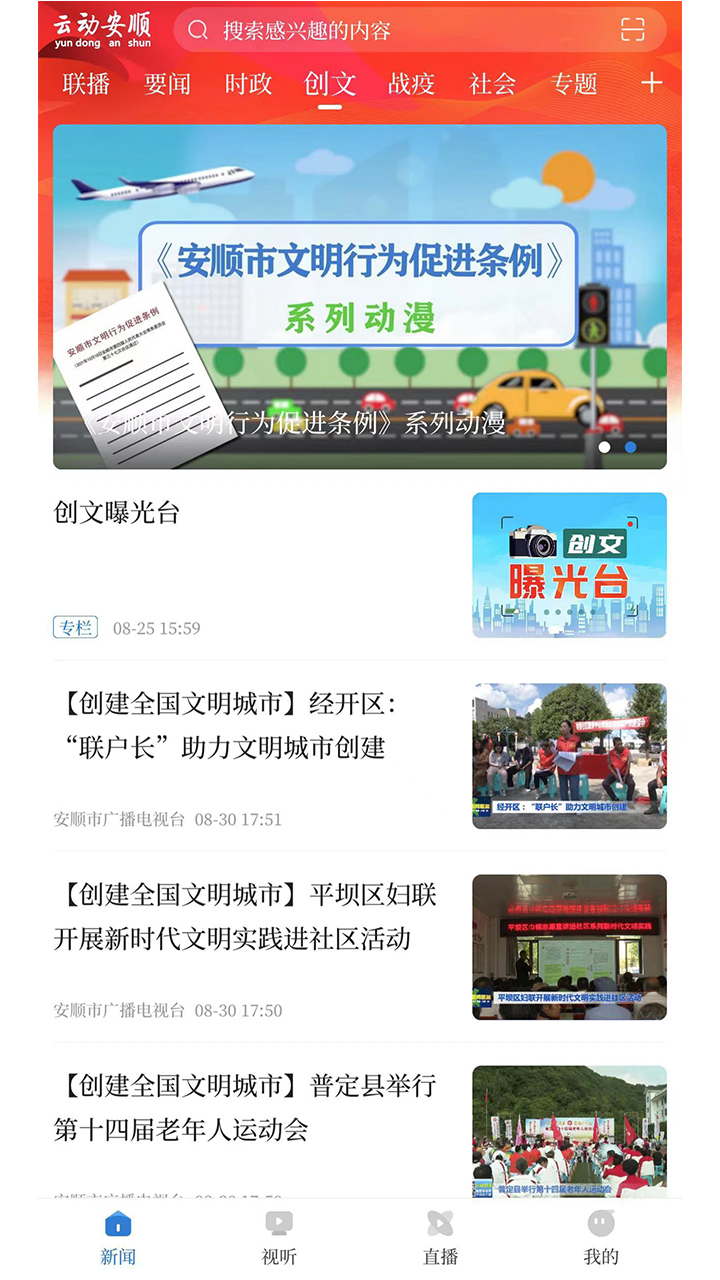Viewport: 720px width, 1280px height.
Task: Select the first carousel pagination dot
Action: point(603,449)
